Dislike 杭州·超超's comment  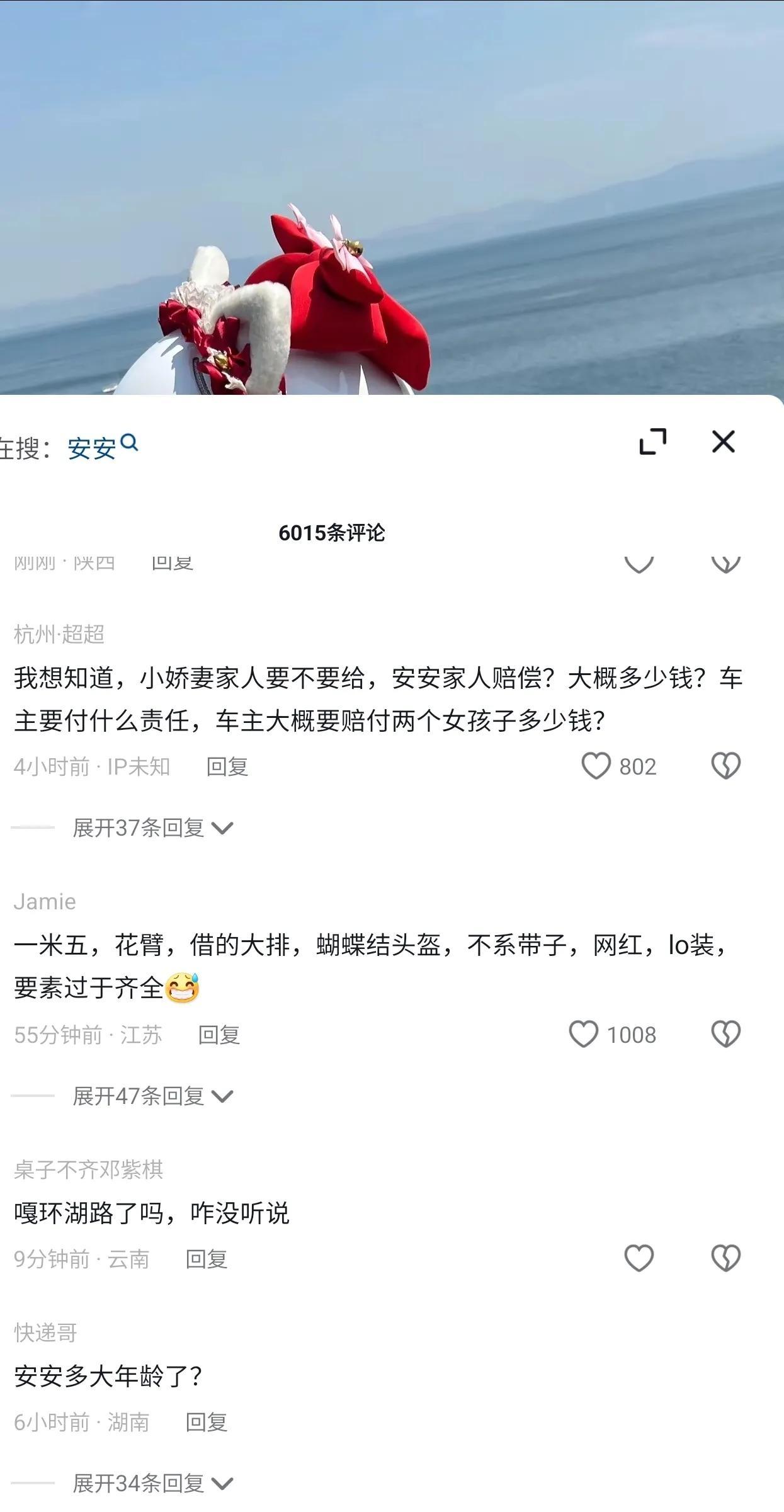[725, 766]
